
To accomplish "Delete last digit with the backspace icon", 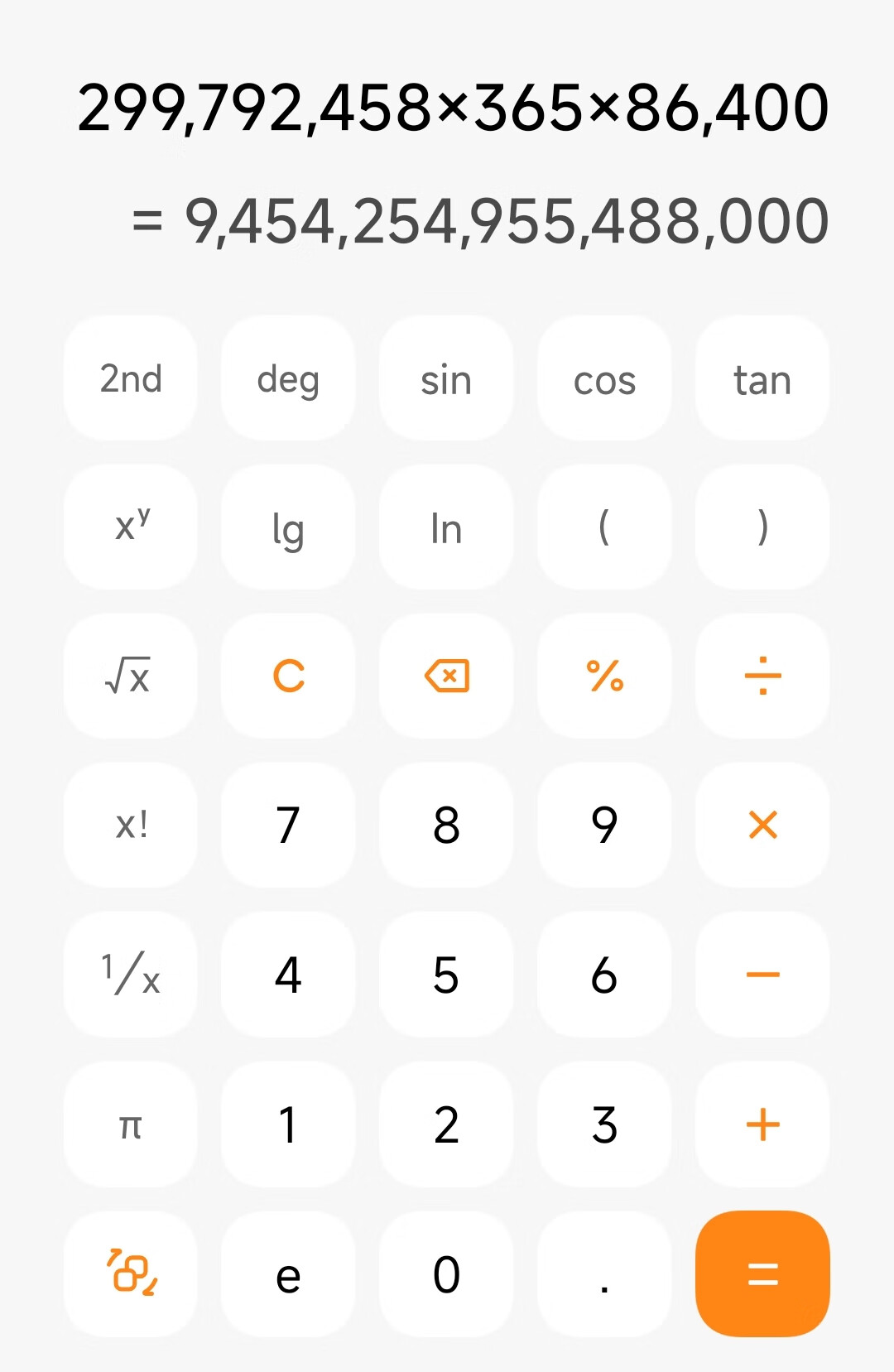I will click(x=446, y=676).
